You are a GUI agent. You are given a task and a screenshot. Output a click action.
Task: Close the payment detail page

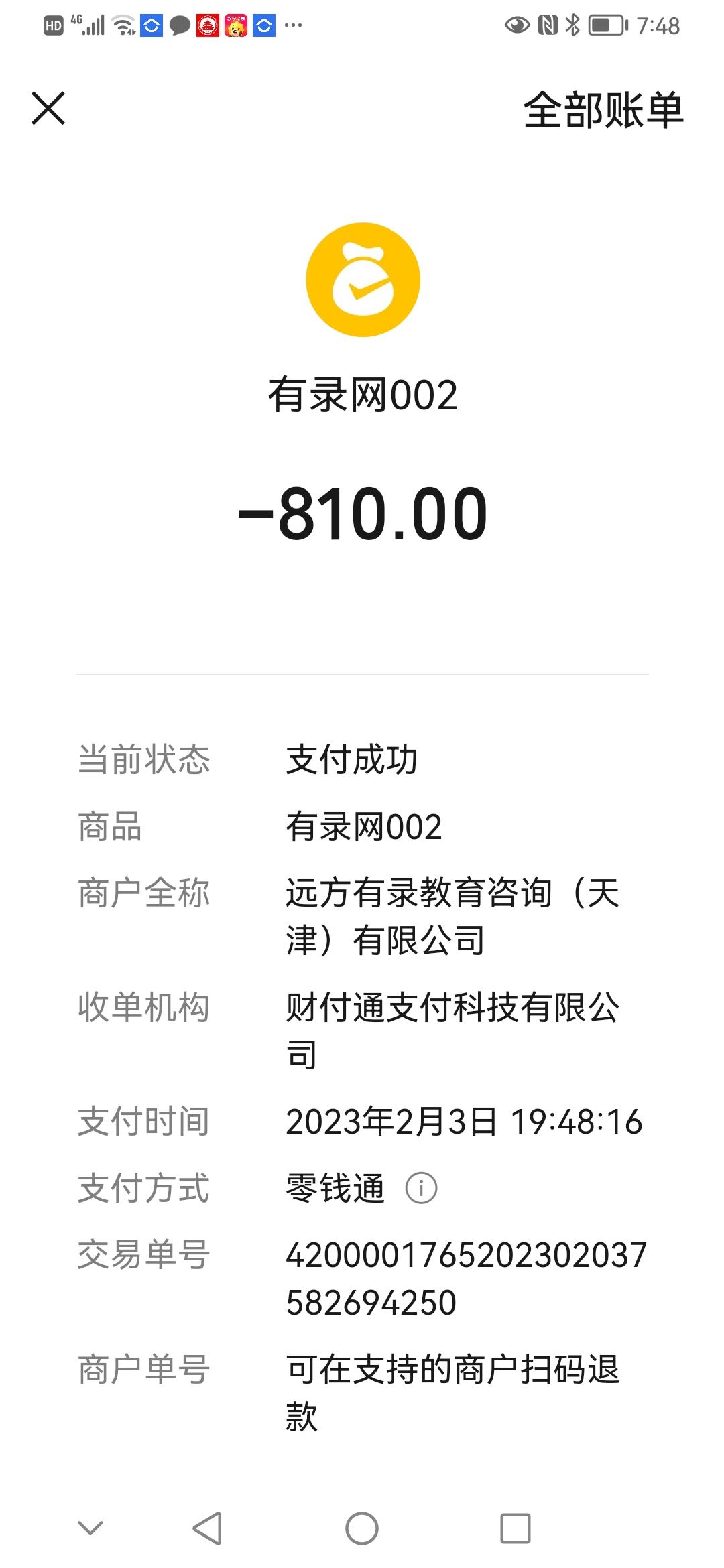coord(48,109)
